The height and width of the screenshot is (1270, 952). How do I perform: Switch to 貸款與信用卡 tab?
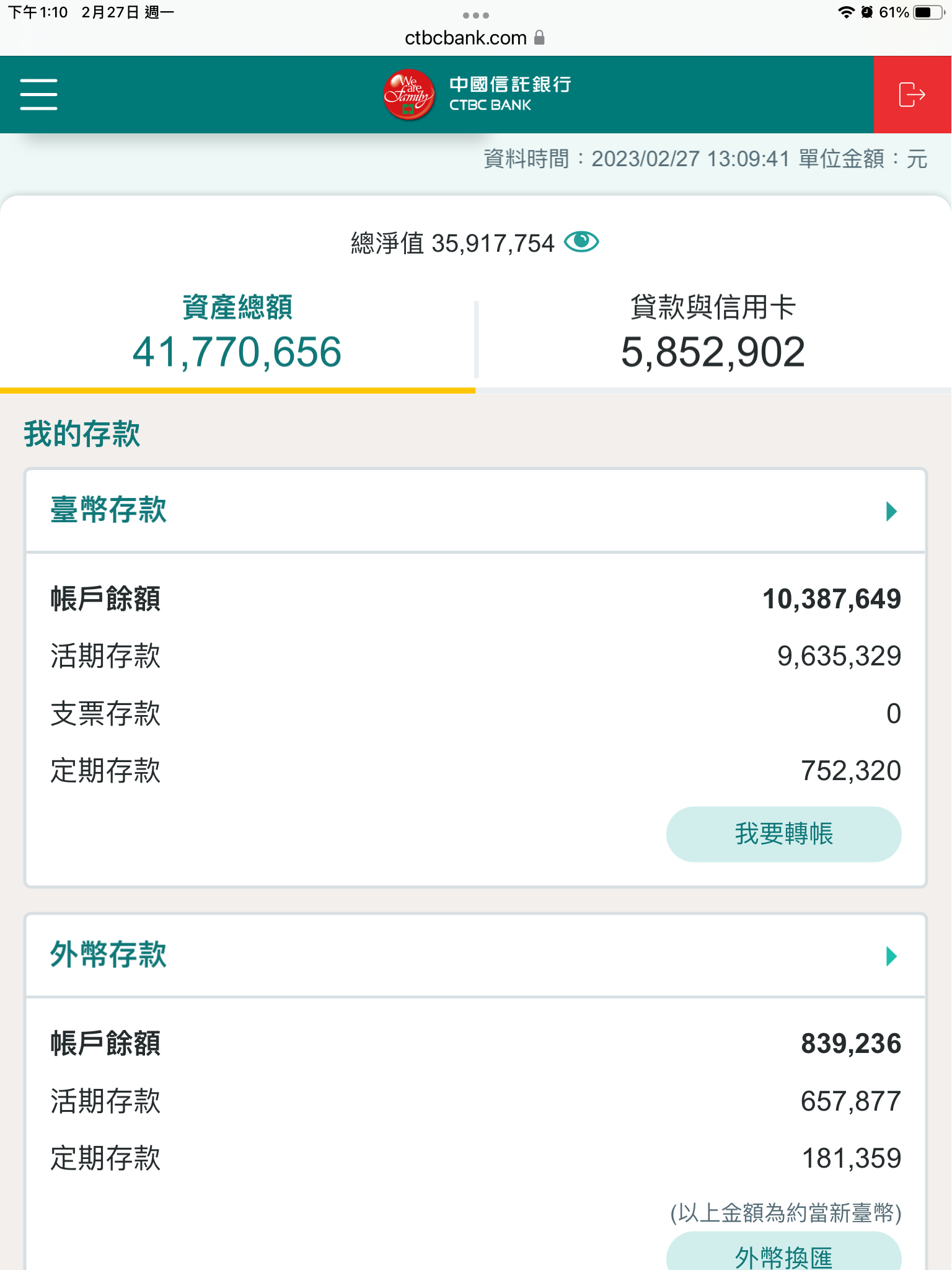(713, 333)
